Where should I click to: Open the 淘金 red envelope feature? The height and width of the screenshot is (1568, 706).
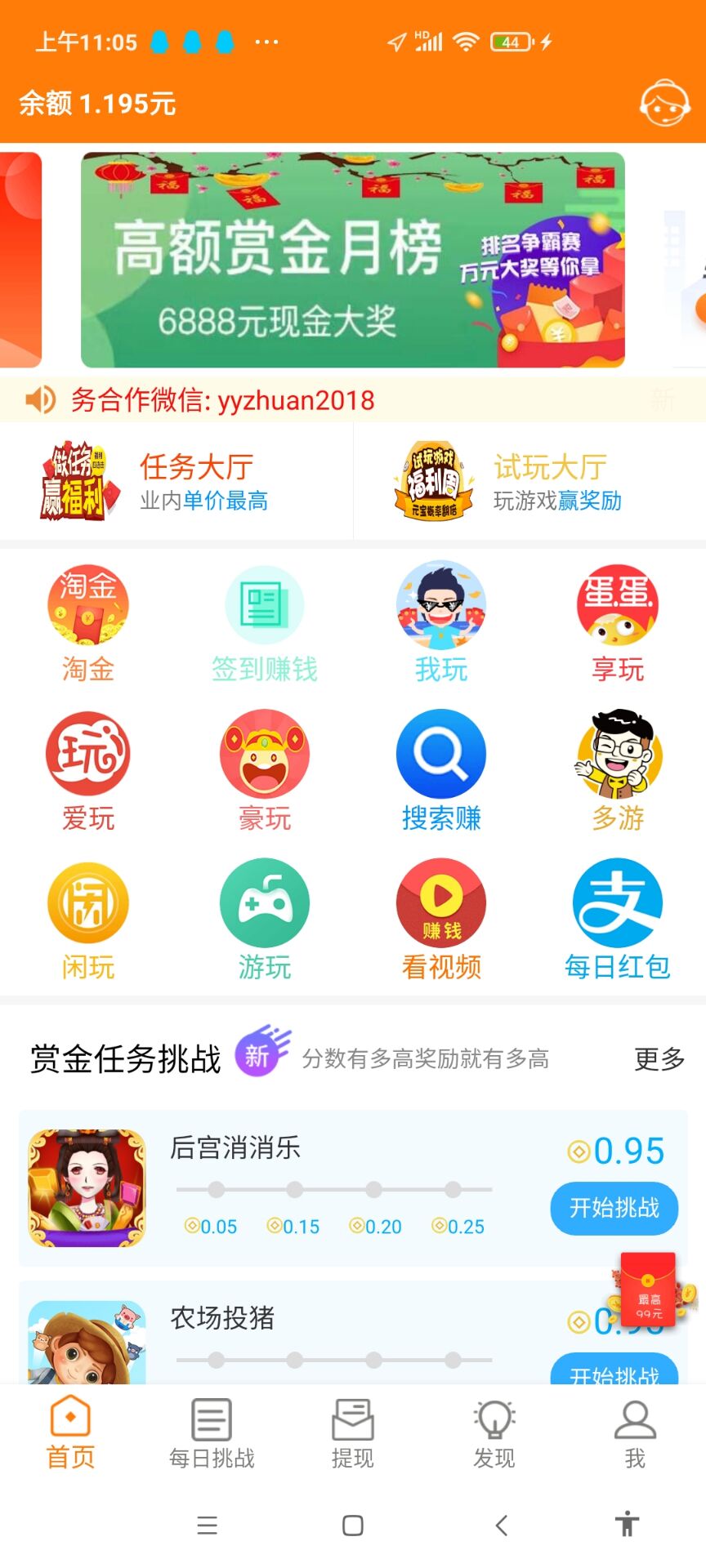pos(87,622)
